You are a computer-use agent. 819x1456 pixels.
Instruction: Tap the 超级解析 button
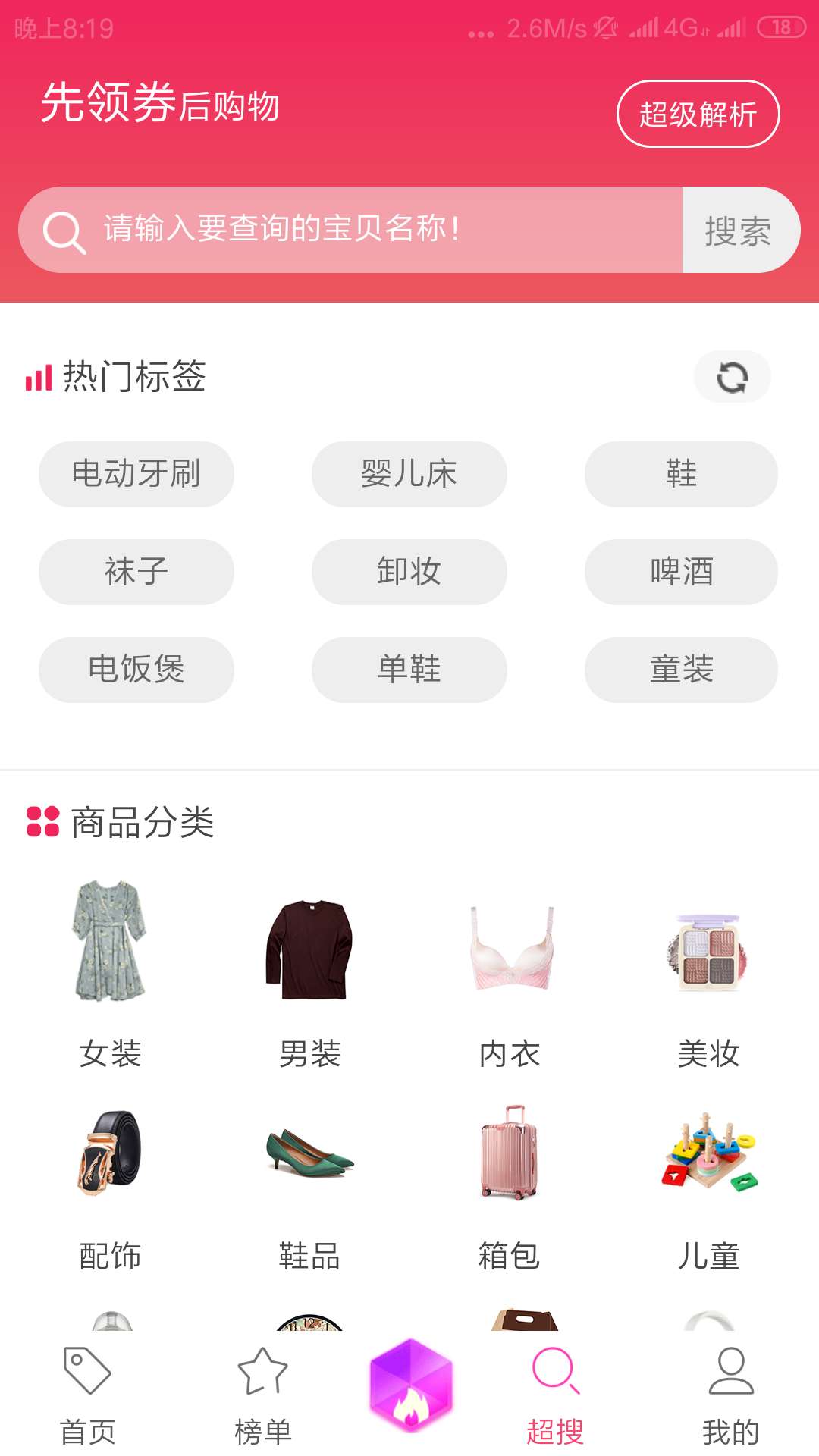(698, 114)
